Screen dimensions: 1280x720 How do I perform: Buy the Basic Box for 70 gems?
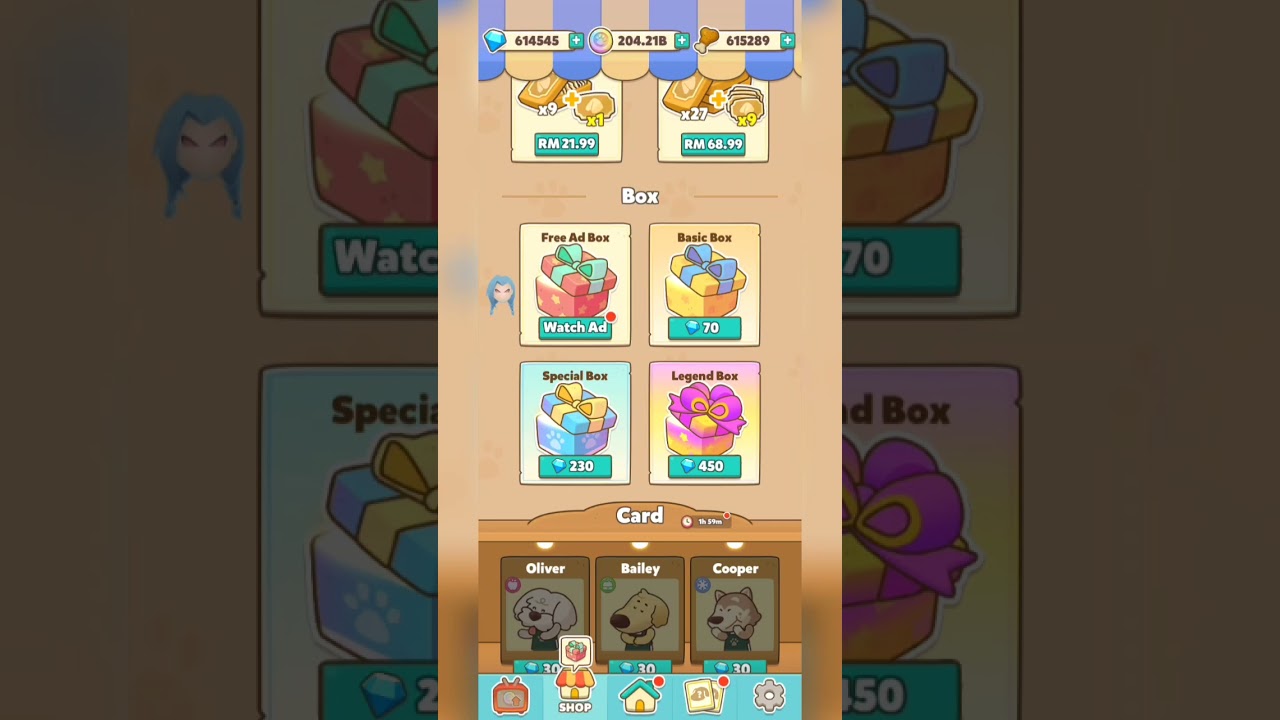click(x=704, y=327)
